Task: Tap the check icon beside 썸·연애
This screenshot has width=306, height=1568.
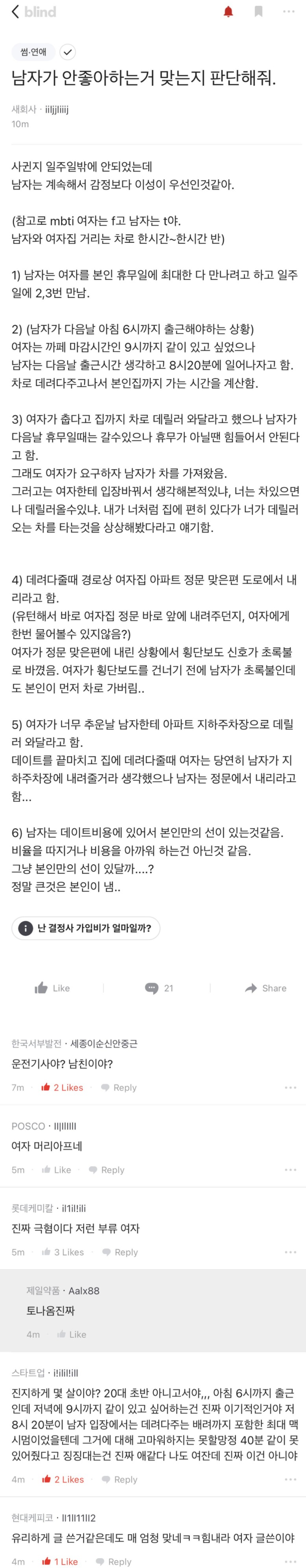Action: click(x=67, y=52)
